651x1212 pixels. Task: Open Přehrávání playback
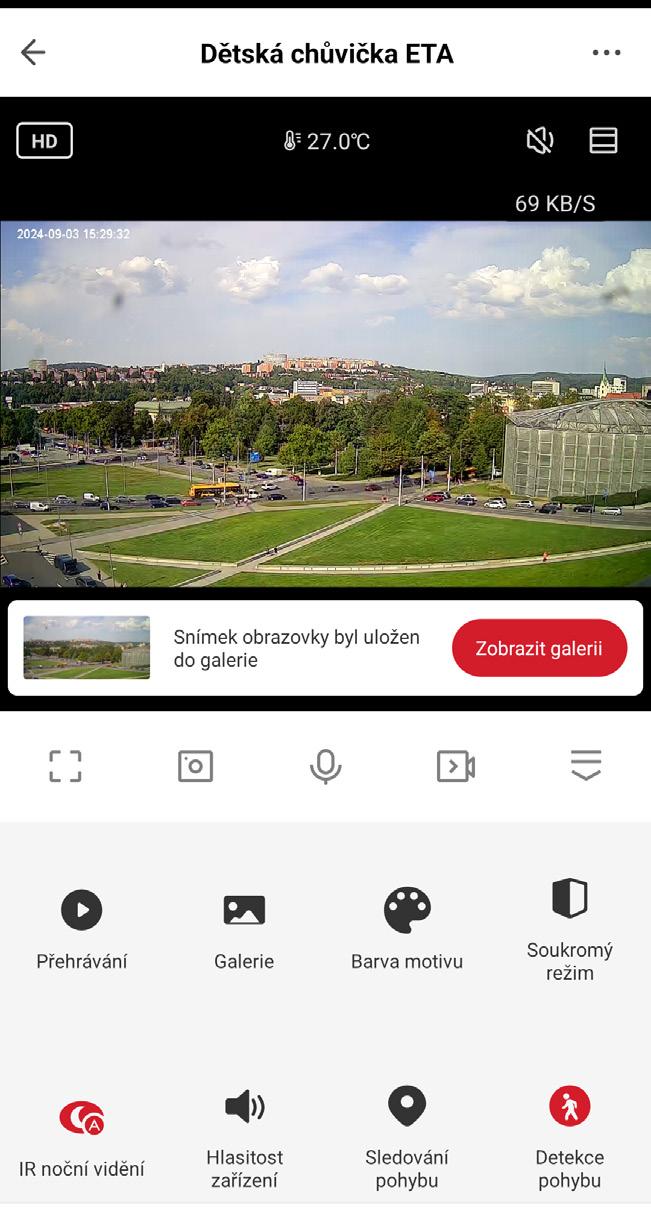click(82, 910)
